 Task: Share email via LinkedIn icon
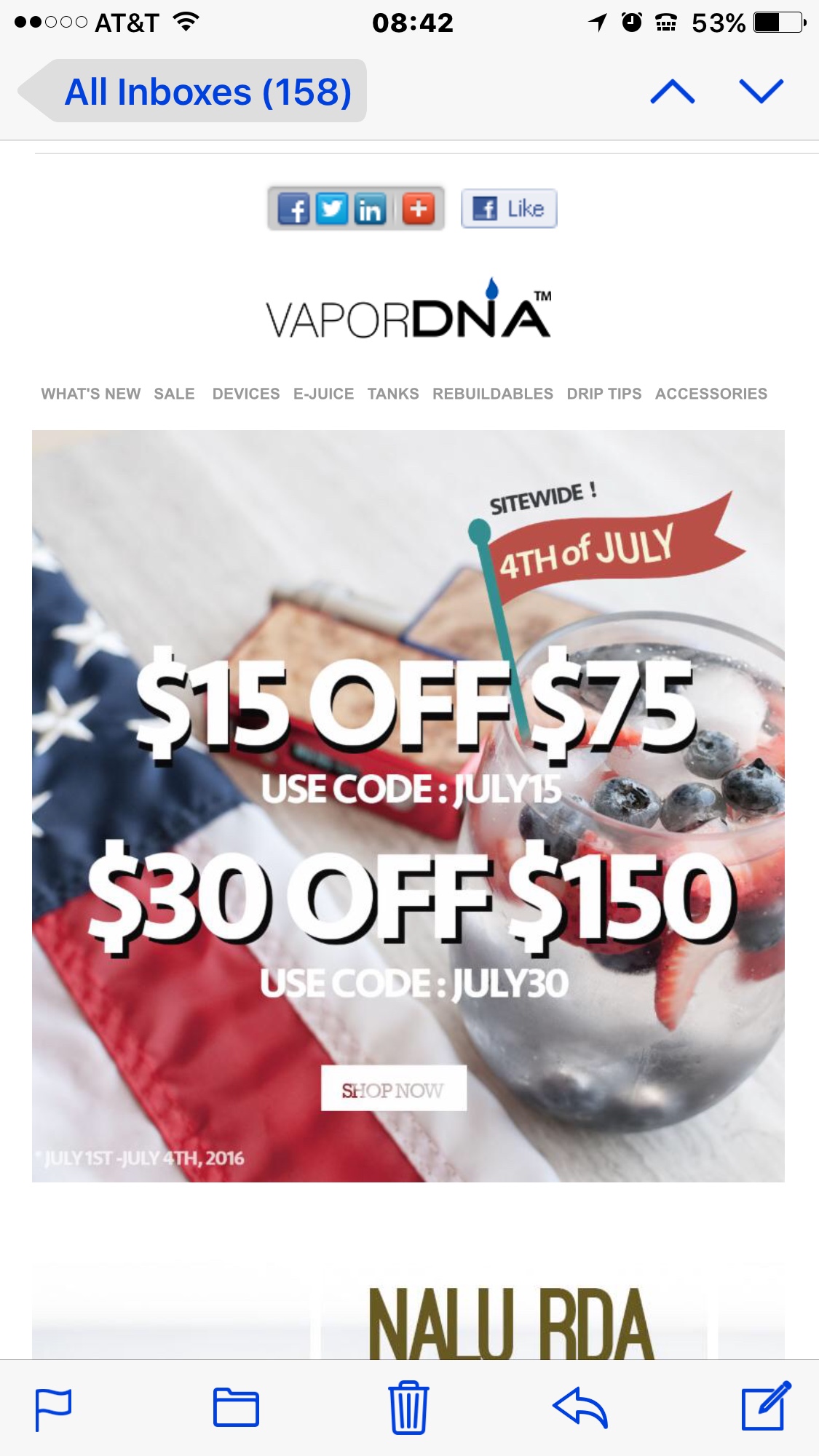371,210
